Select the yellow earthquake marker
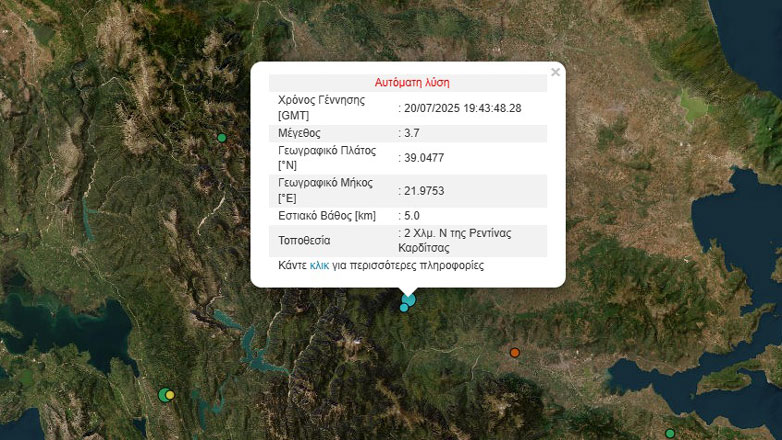The width and height of the screenshot is (782, 440). (170, 395)
